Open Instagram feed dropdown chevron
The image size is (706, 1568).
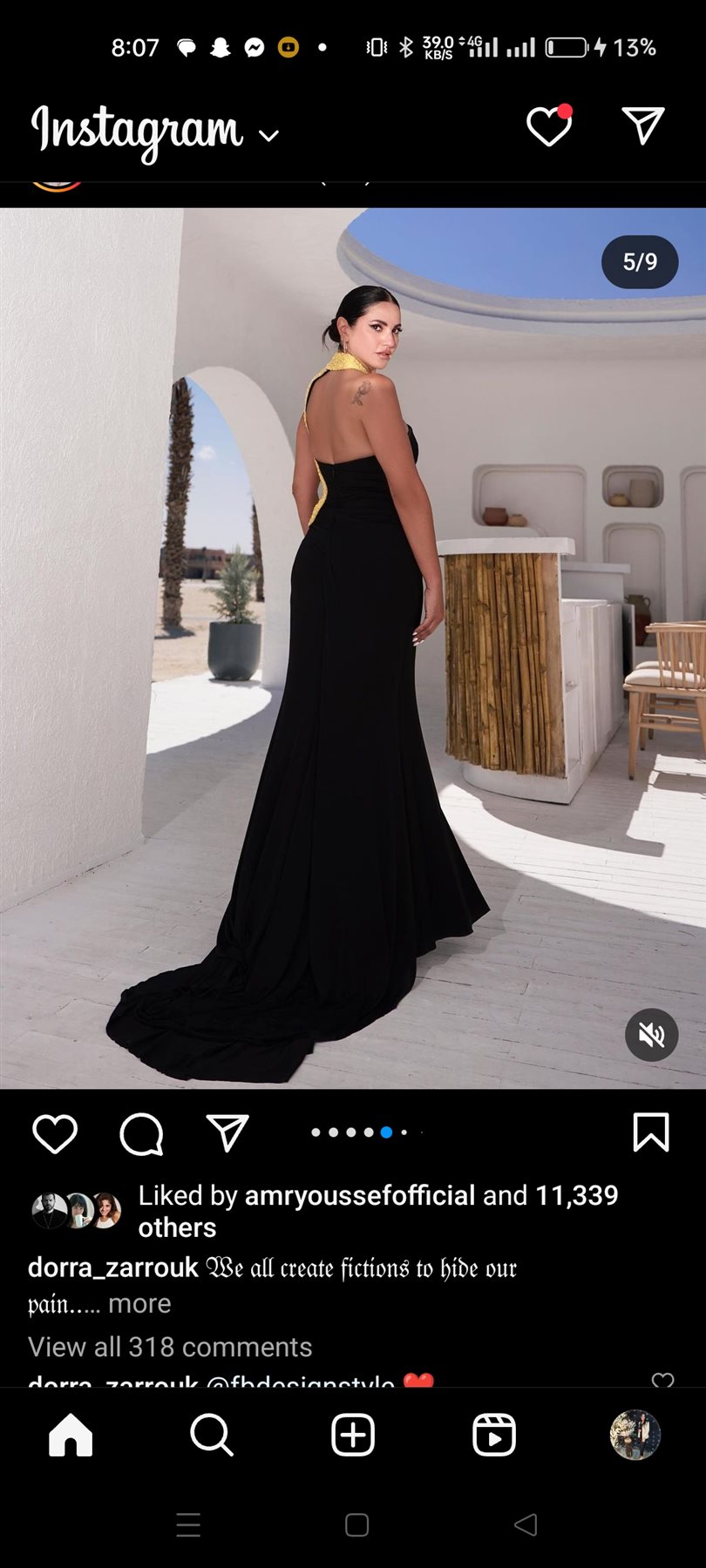pos(269,136)
